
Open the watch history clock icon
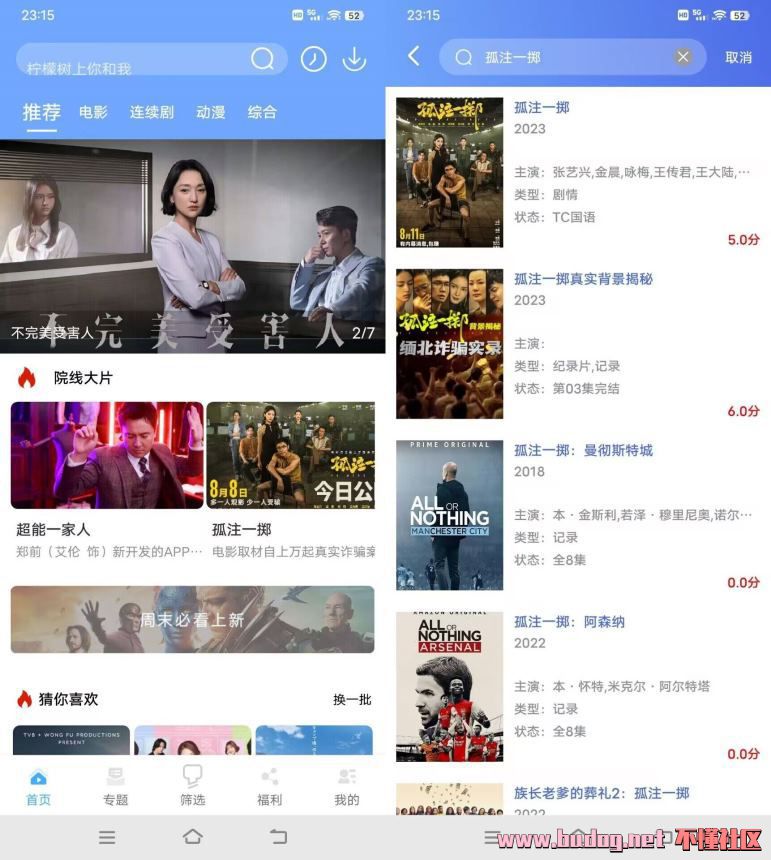(x=313, y=59)
